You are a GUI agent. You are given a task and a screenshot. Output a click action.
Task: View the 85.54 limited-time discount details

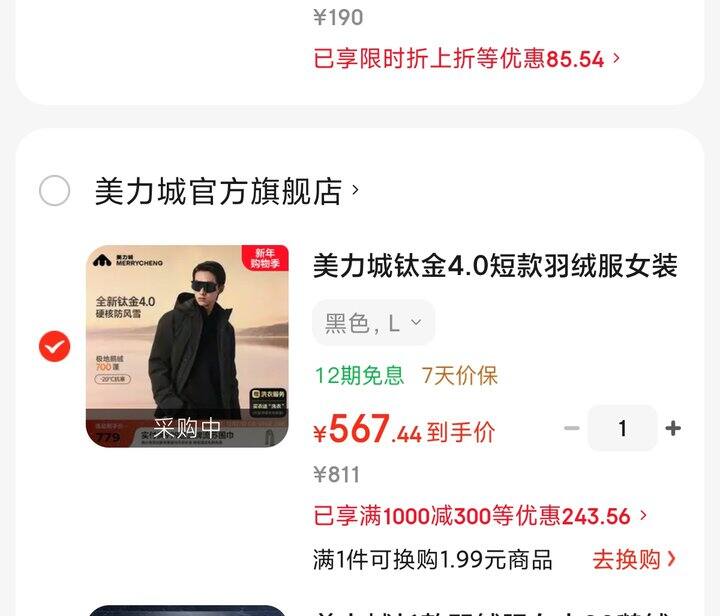pos(467,59)
